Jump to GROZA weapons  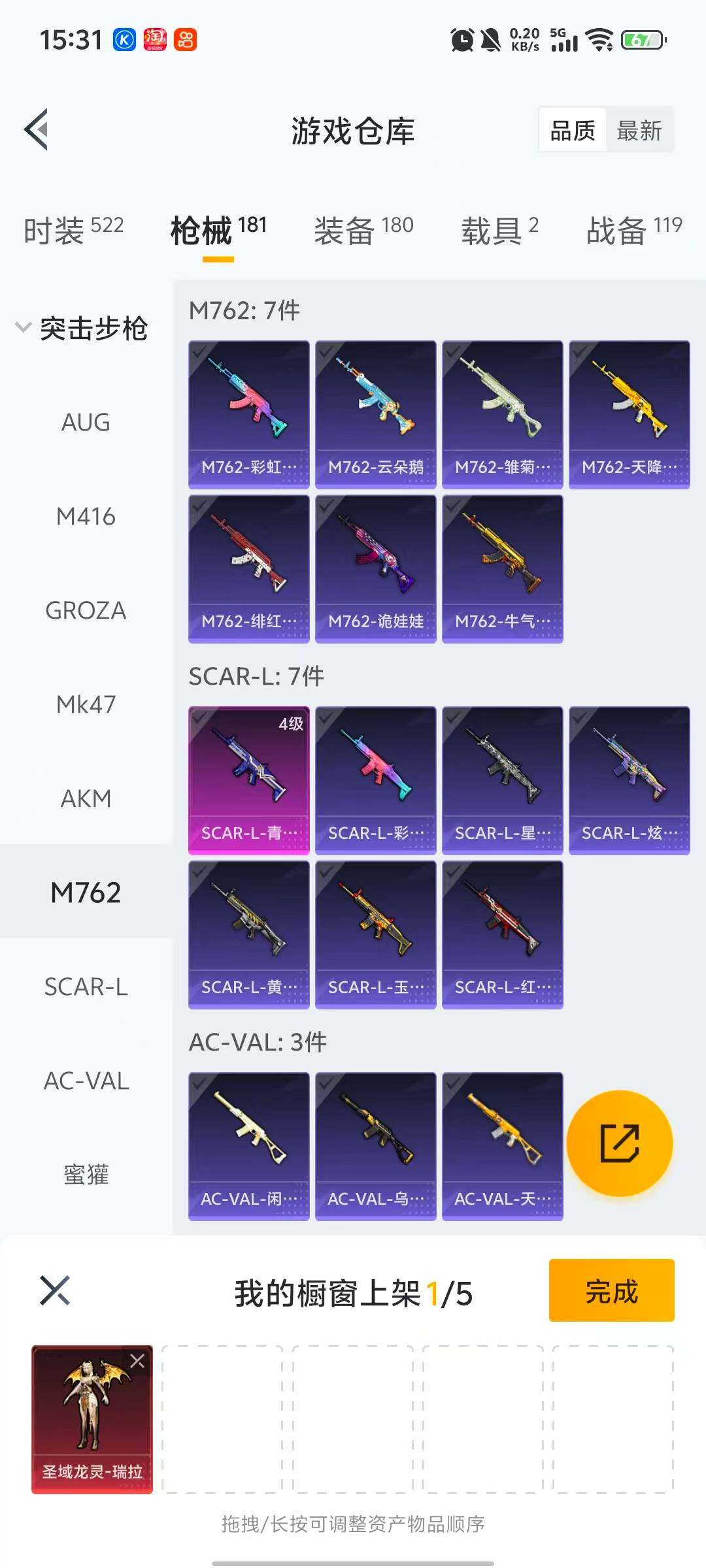(x=86, y=611)
